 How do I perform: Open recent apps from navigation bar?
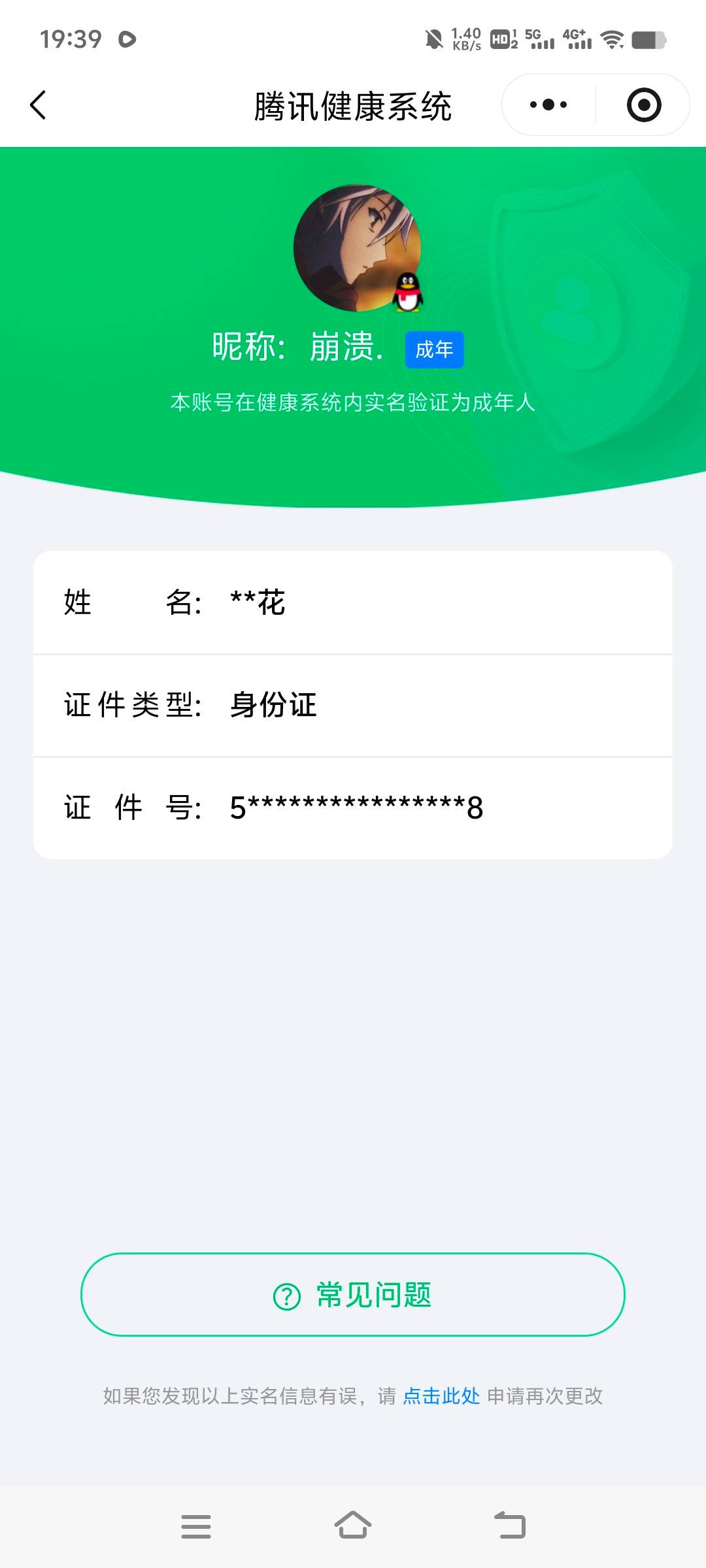[x=196, y=1527]
